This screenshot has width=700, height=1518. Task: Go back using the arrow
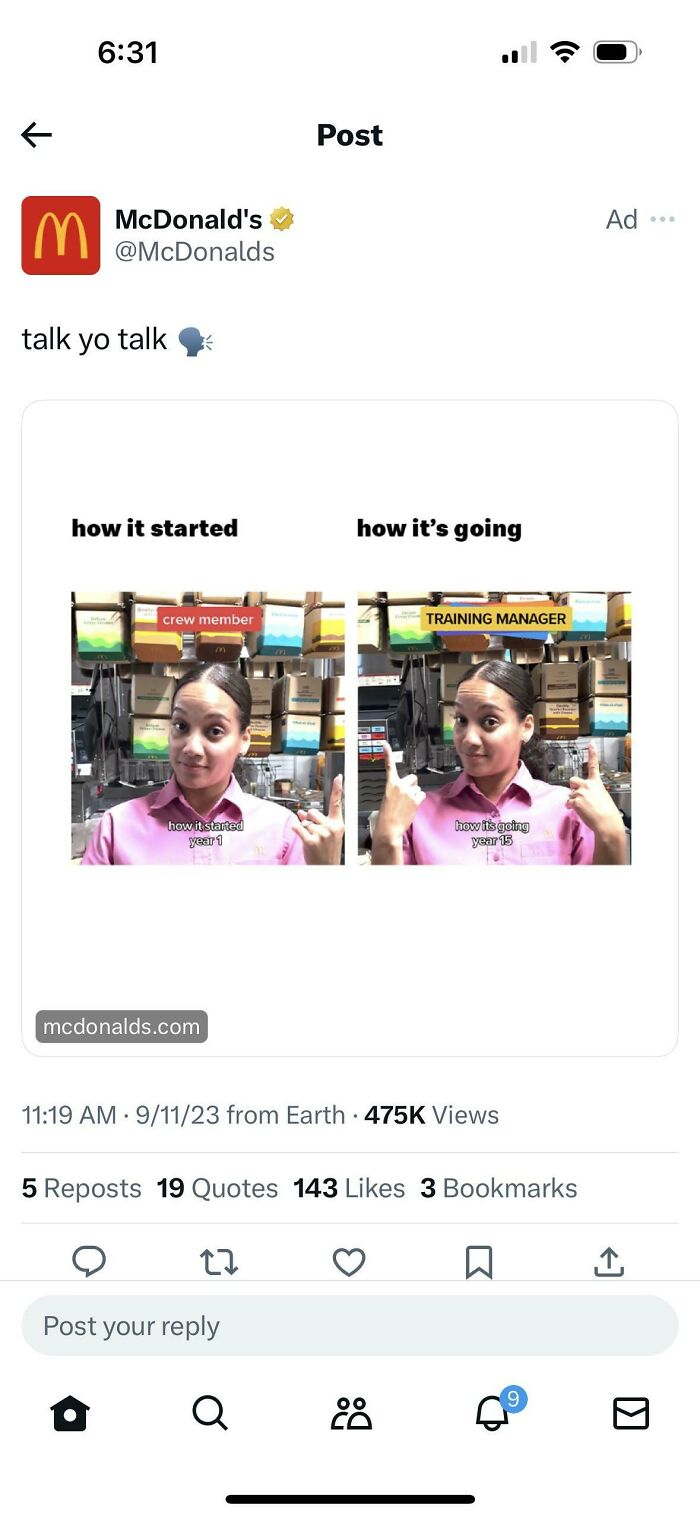36,135
